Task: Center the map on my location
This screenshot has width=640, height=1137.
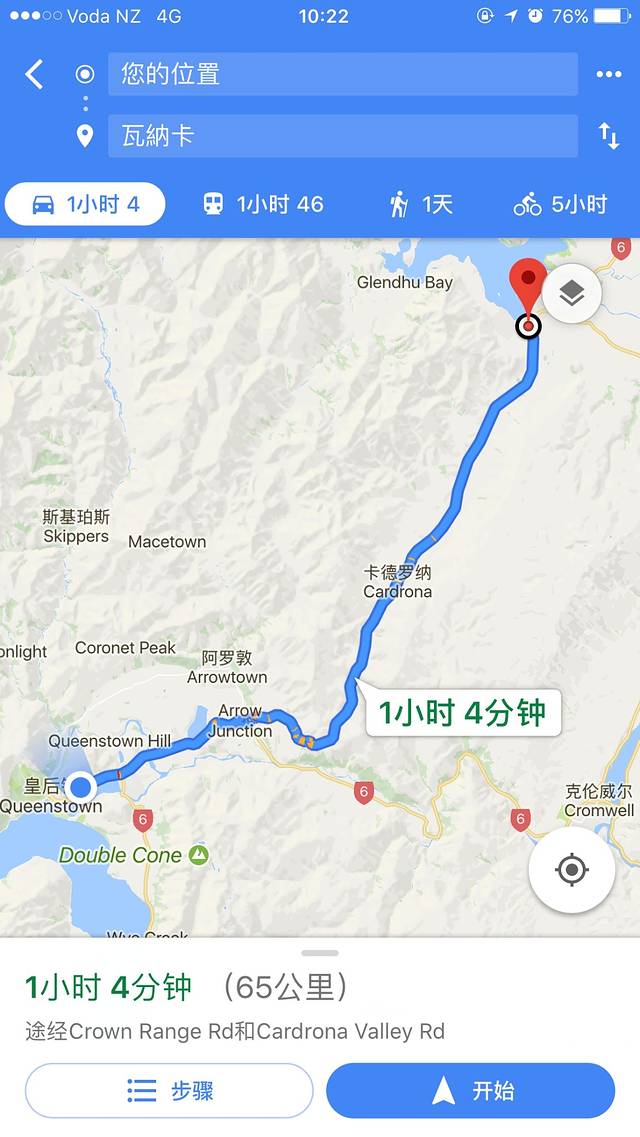Action: pyautogui.click(x=571, y=870)
